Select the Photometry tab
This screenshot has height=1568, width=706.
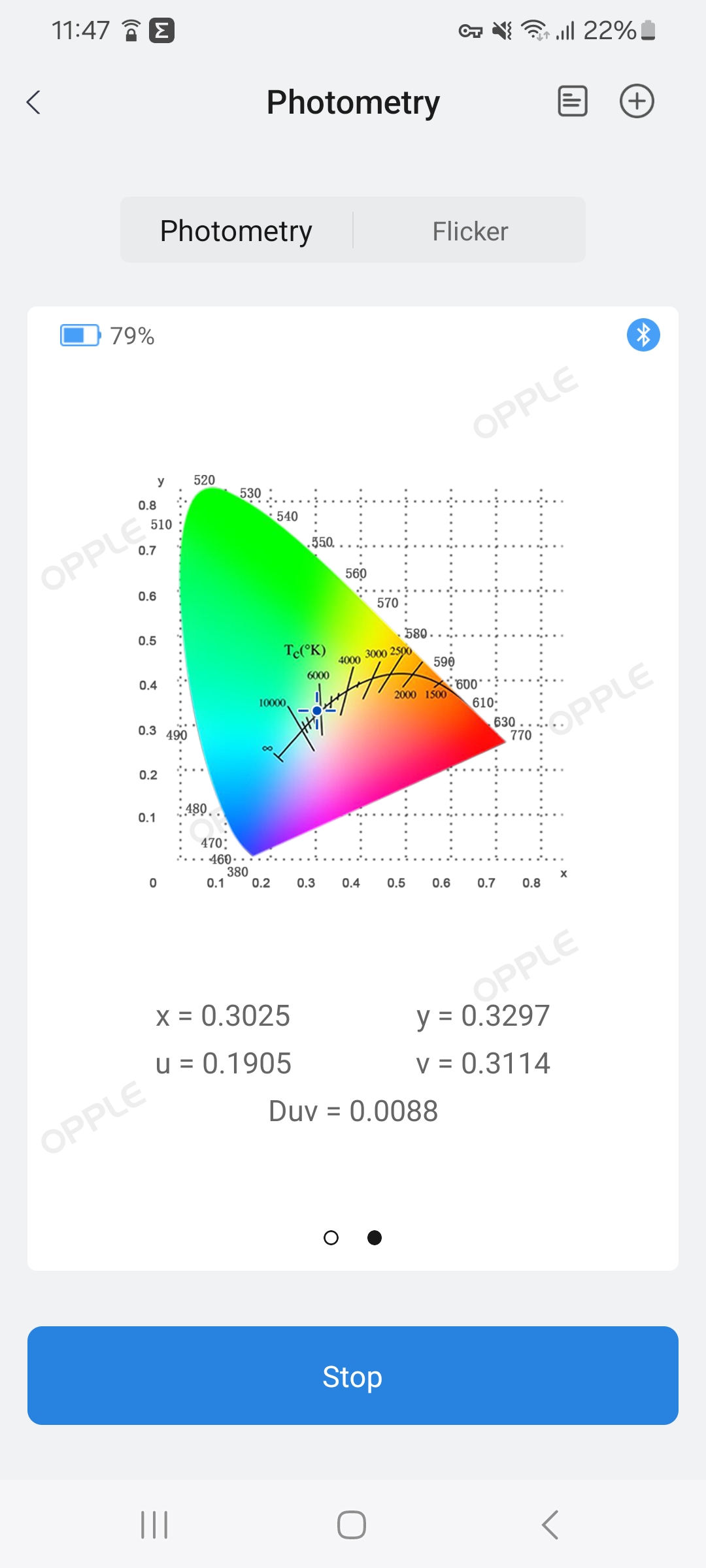coord(236,231)
